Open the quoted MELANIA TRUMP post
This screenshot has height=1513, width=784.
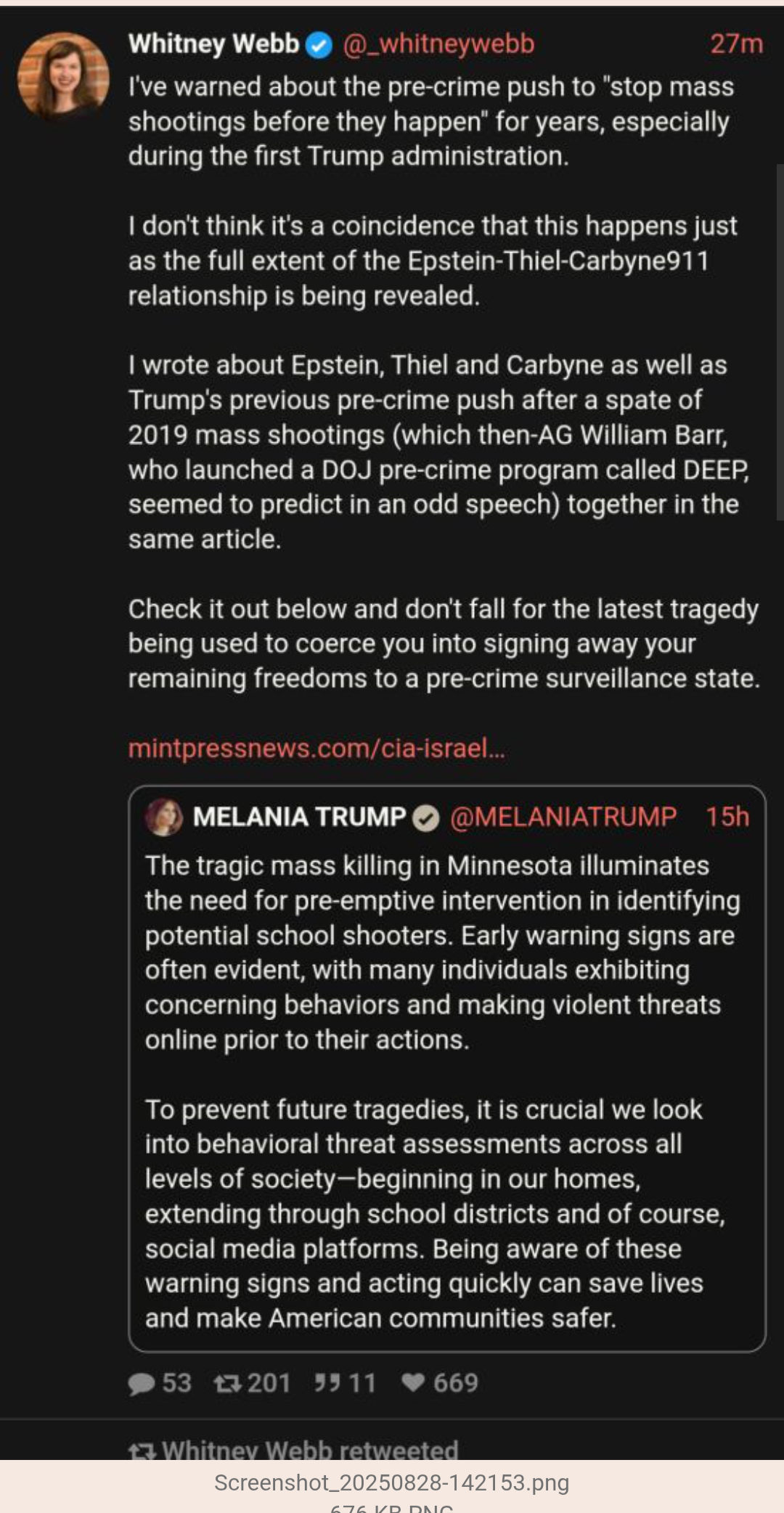[x=447, y=1068]
